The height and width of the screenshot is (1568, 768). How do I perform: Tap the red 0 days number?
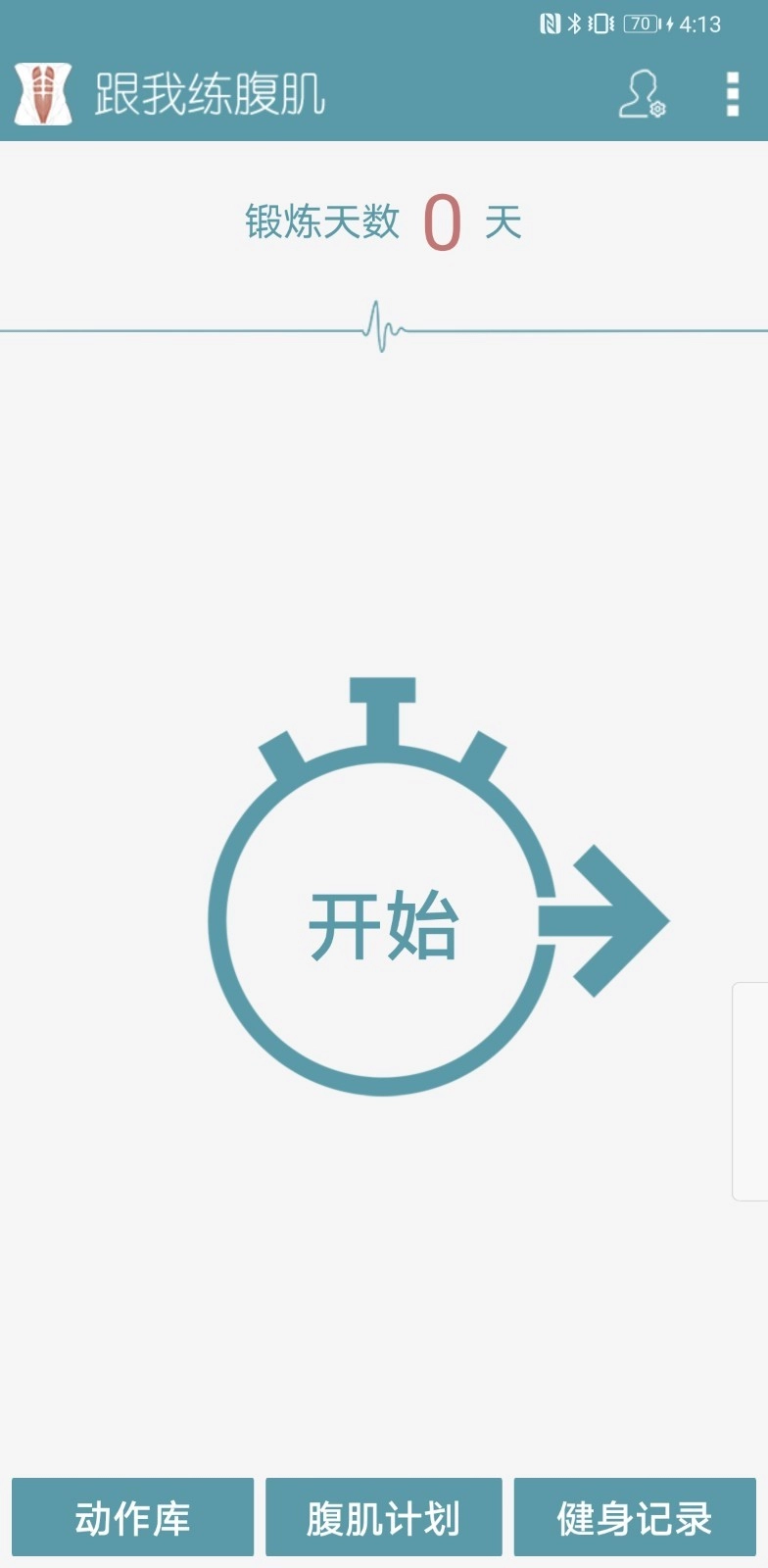(440, 221)
